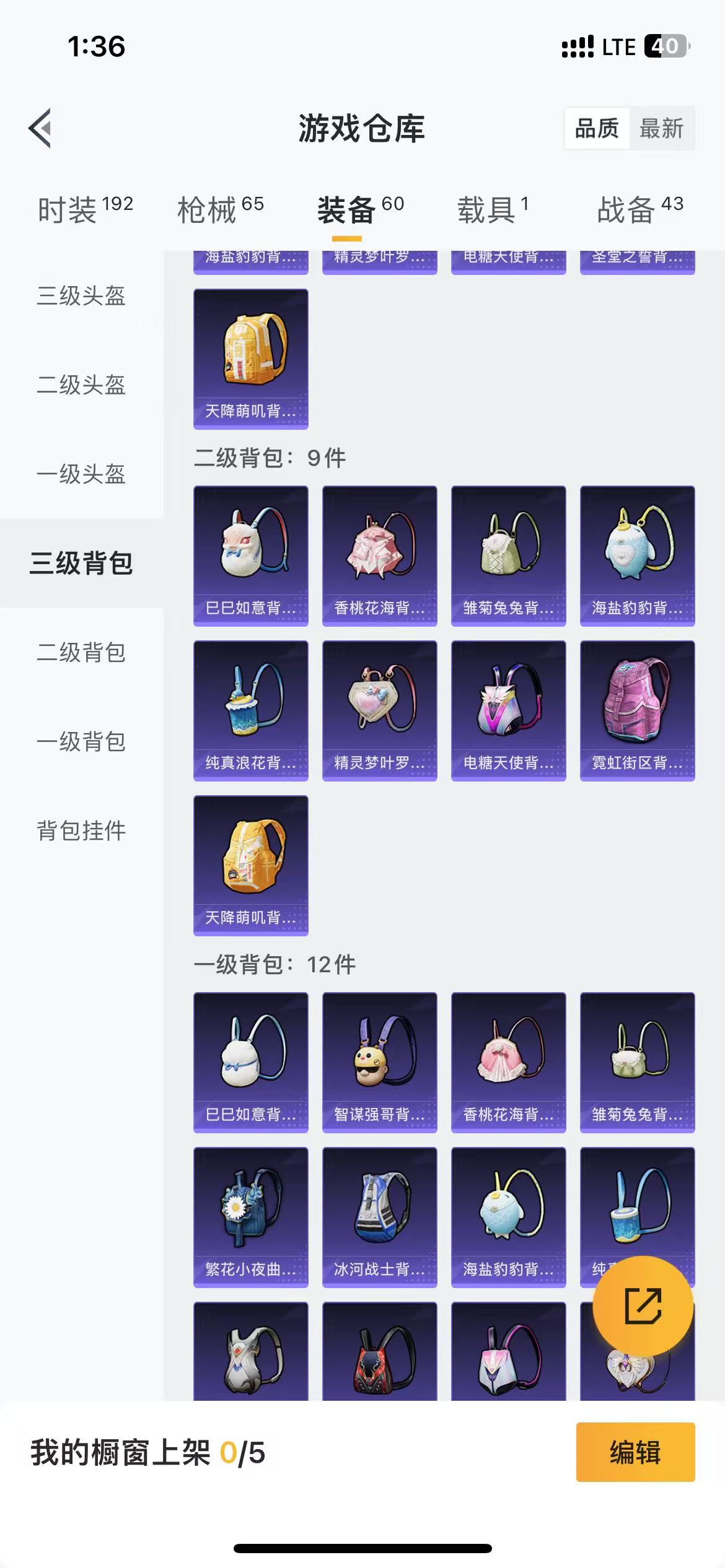Screen dimensions: 725x1568
Task: Switch to the 枪械 tab
Action: (221, 210)
